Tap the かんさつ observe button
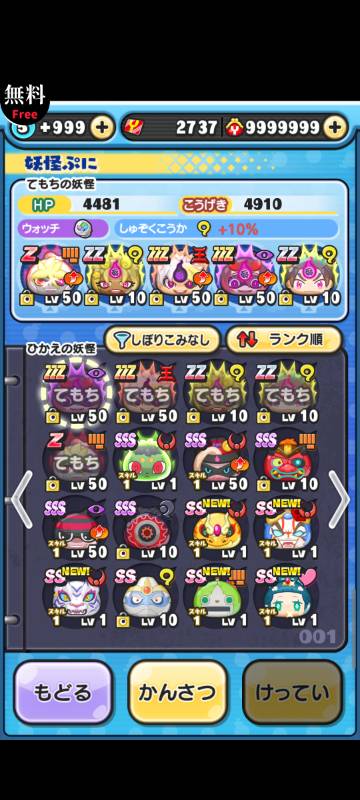The width and height of the screenshot is (360, 800). coord(178,692)
